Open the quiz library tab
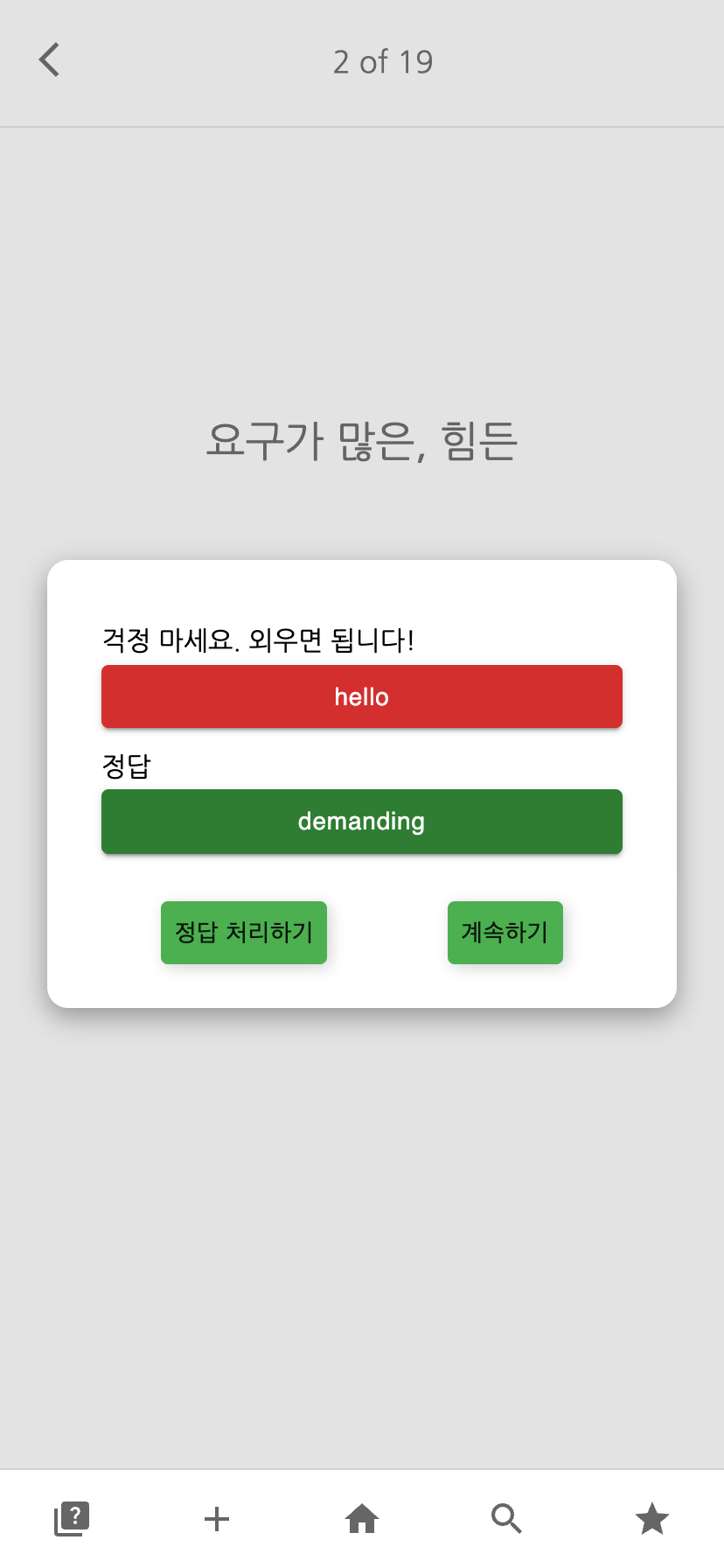Image resolution: width=724 pixels, height=1568 pixels. [72, 1518]
